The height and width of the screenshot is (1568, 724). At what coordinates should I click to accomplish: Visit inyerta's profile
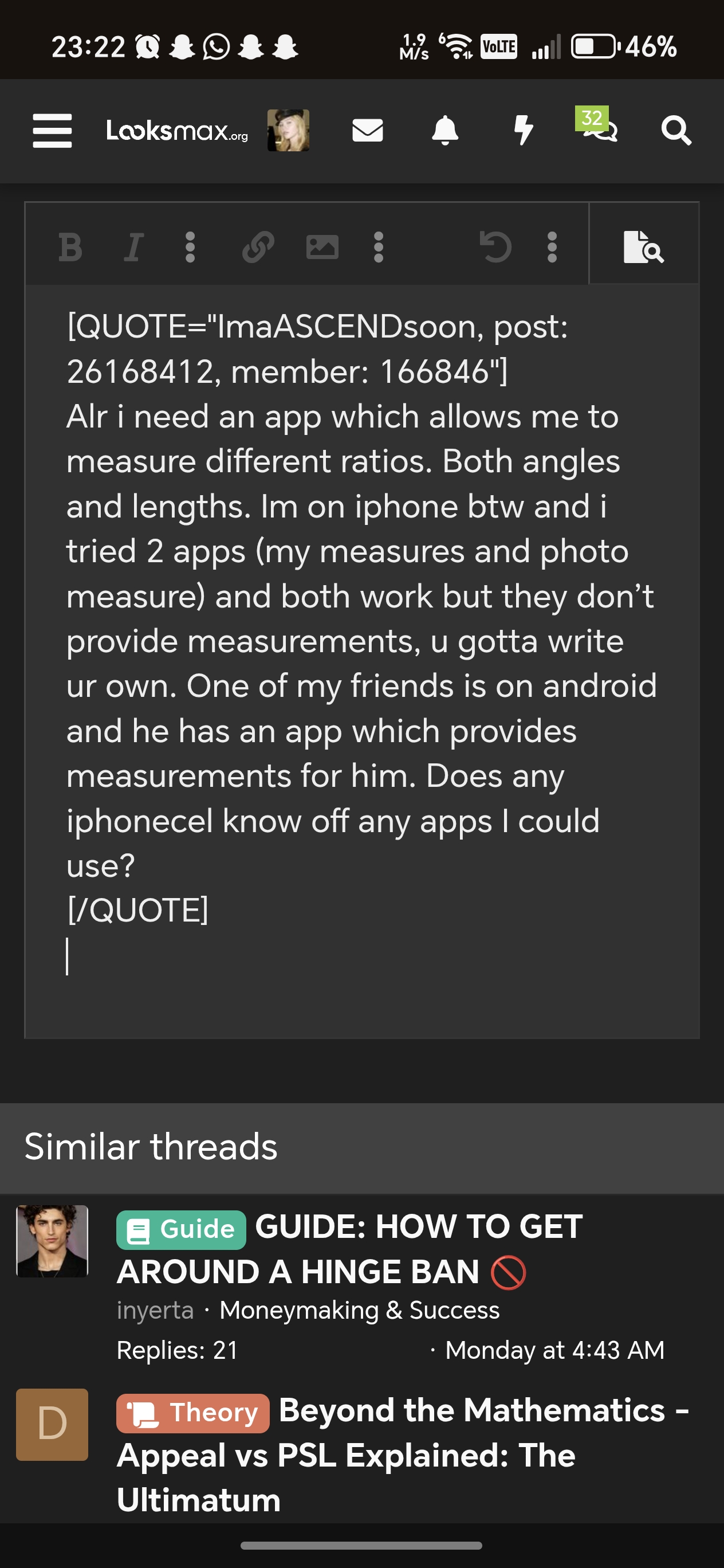click(x=155, y=1310)
